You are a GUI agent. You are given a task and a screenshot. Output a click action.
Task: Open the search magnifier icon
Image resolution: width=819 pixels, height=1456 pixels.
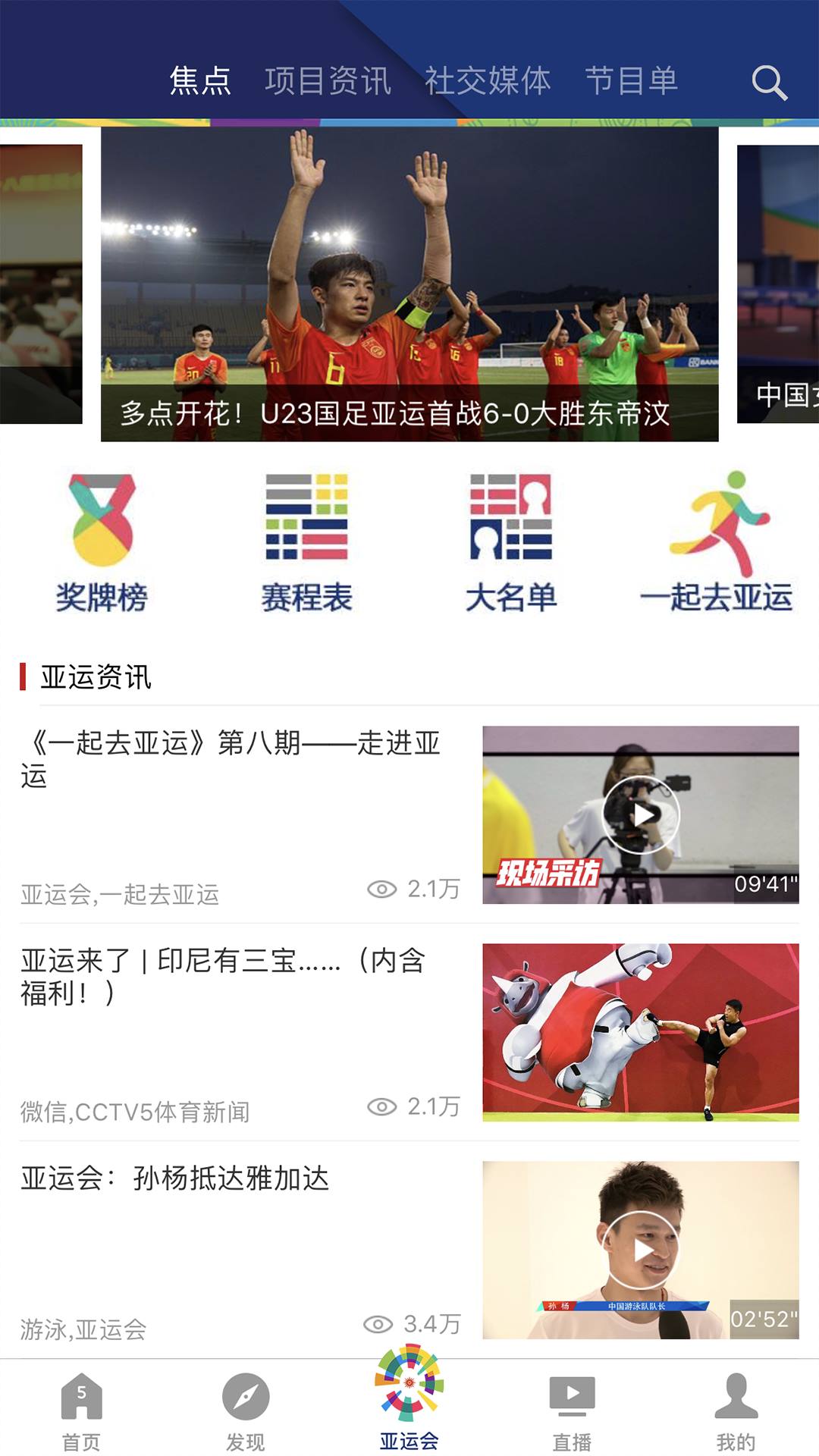click(769, 83)
